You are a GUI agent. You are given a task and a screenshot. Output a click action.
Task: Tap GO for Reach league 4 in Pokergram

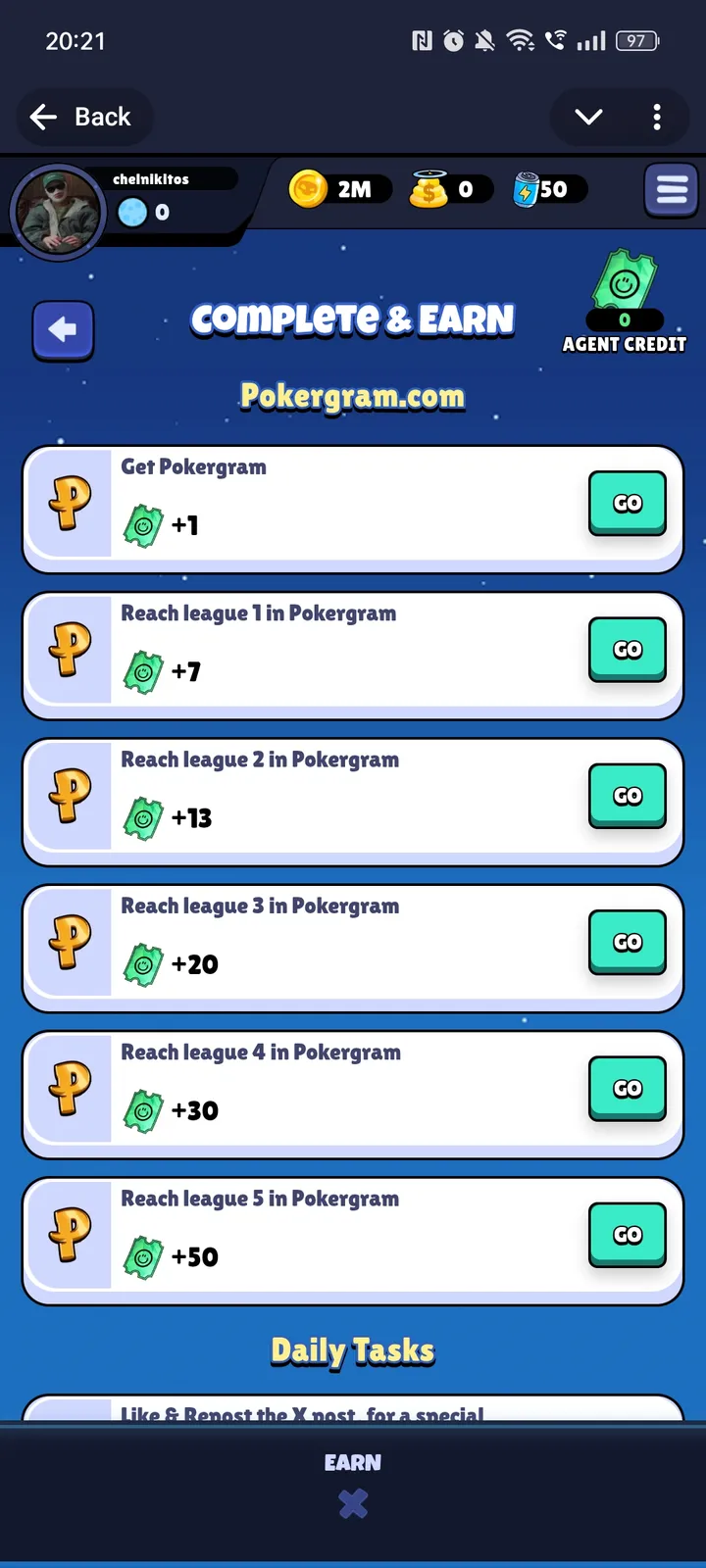[x=628, y=1088]
